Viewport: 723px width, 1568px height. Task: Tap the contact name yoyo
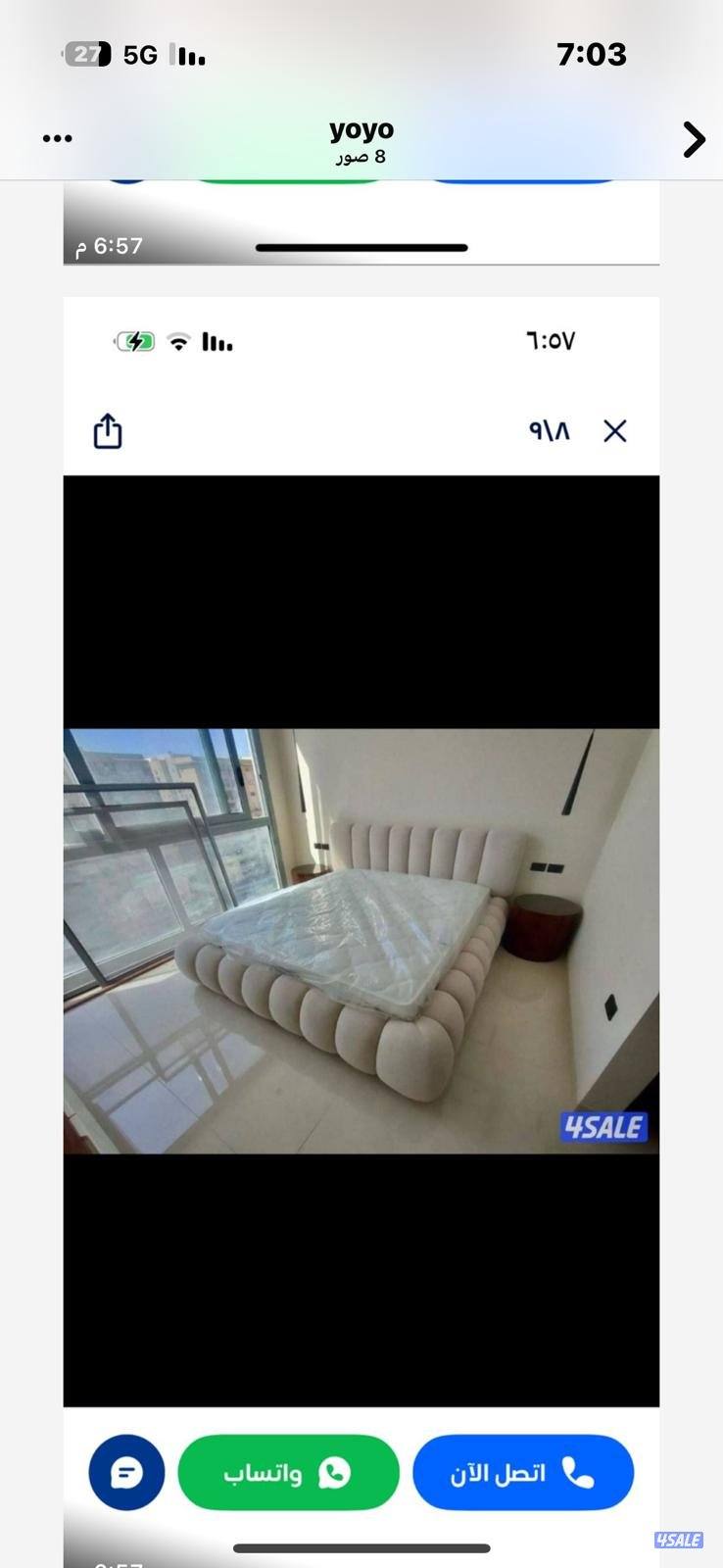click(361, 128)
